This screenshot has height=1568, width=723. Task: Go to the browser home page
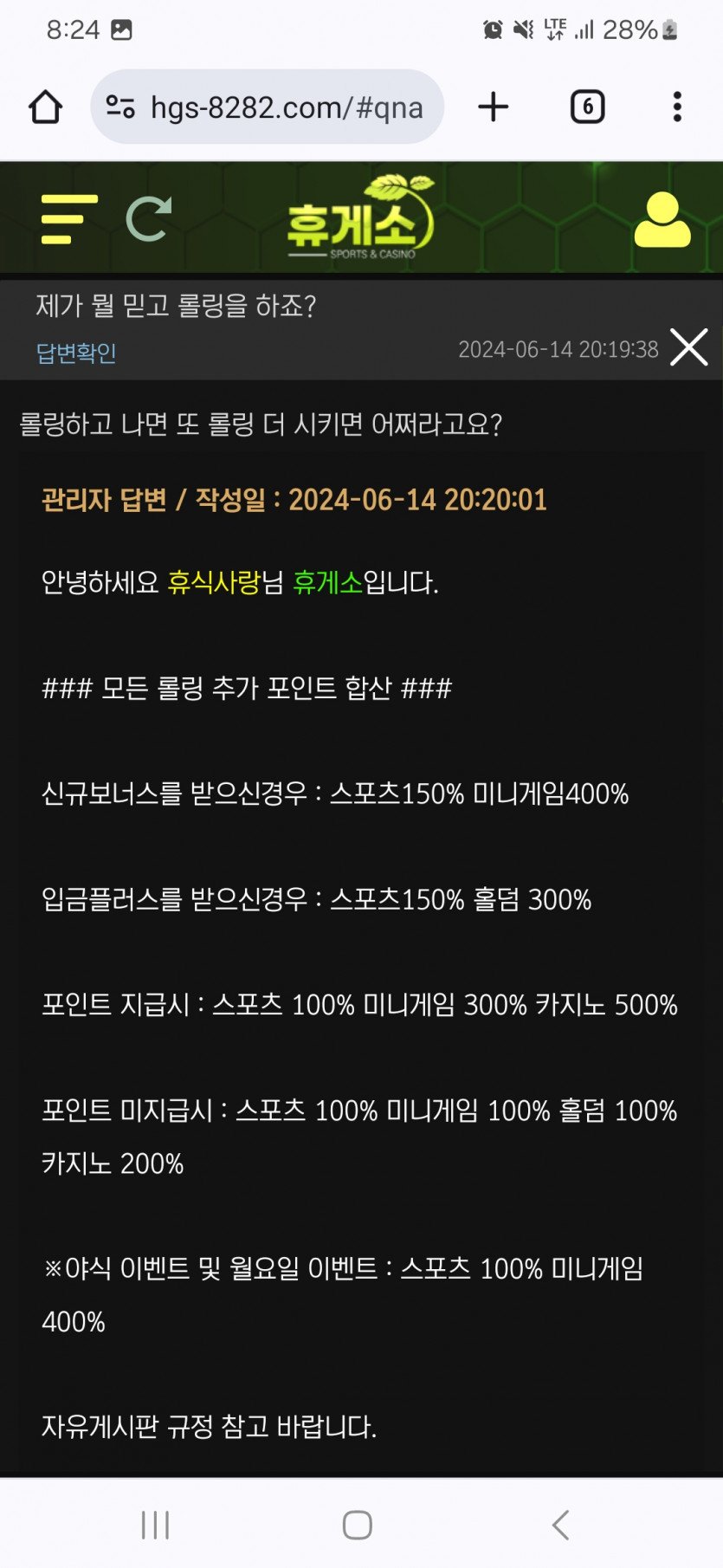tap(45, 107)
